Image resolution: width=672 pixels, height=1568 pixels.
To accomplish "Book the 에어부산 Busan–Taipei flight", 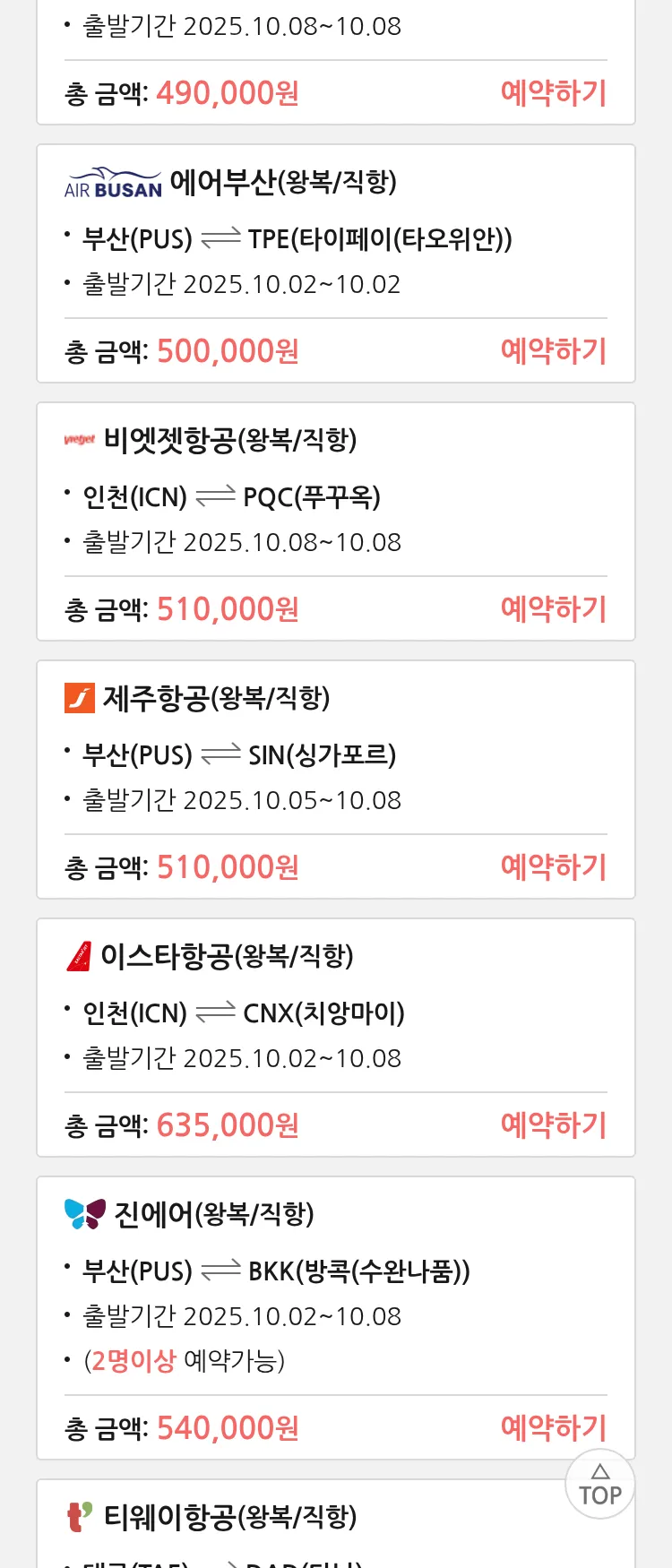I will (553, 351).
